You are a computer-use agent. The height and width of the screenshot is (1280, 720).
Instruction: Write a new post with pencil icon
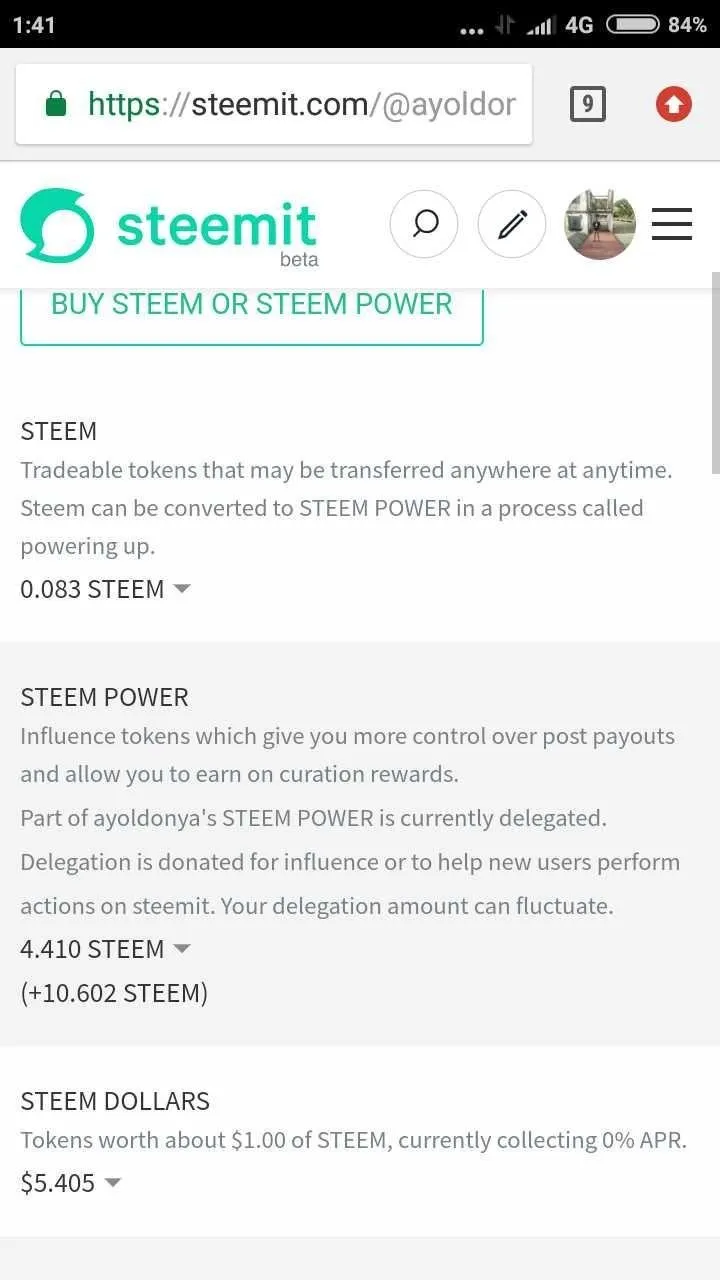(x=512, y=224)
